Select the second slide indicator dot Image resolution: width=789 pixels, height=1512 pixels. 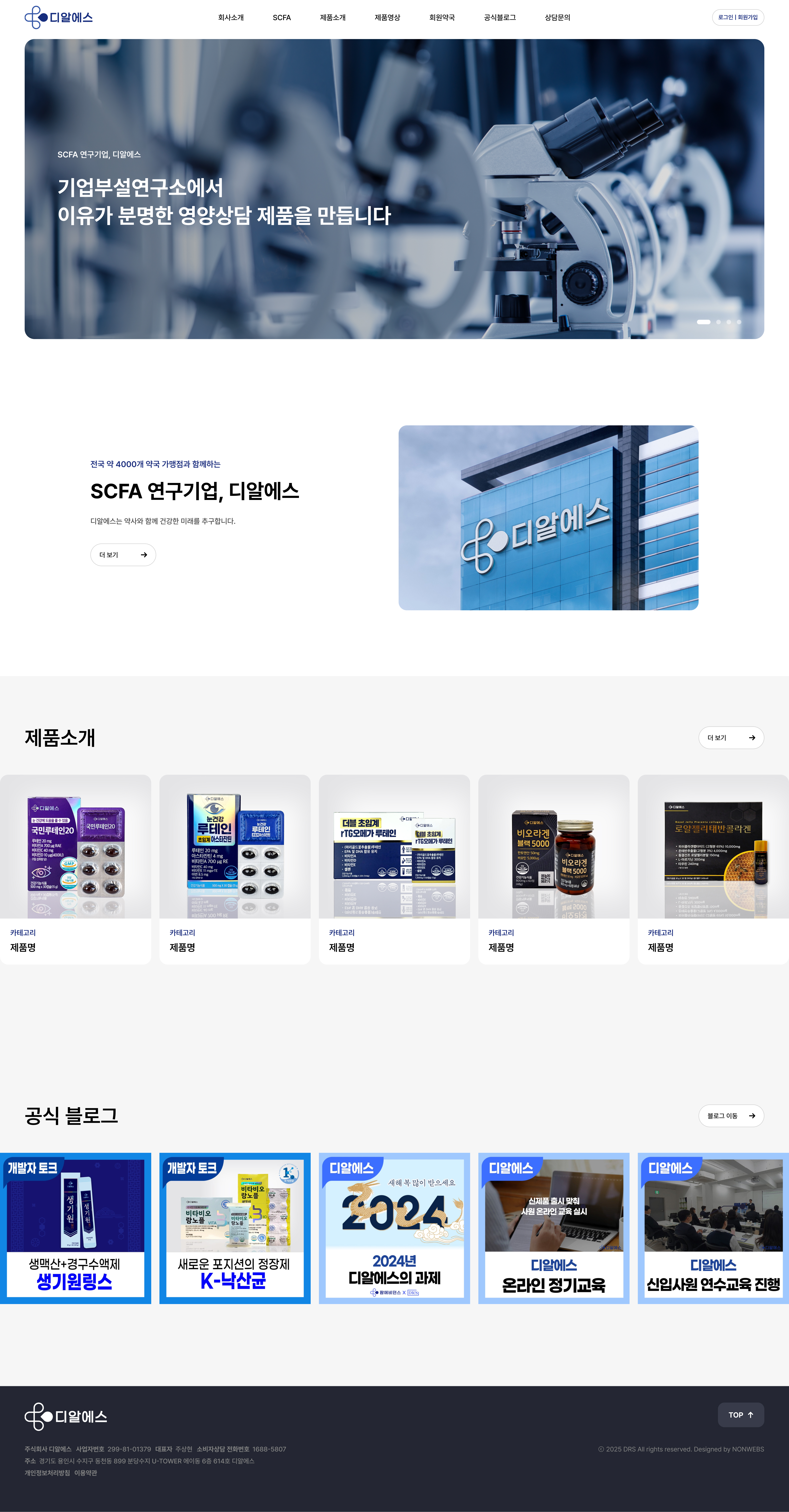719,322
